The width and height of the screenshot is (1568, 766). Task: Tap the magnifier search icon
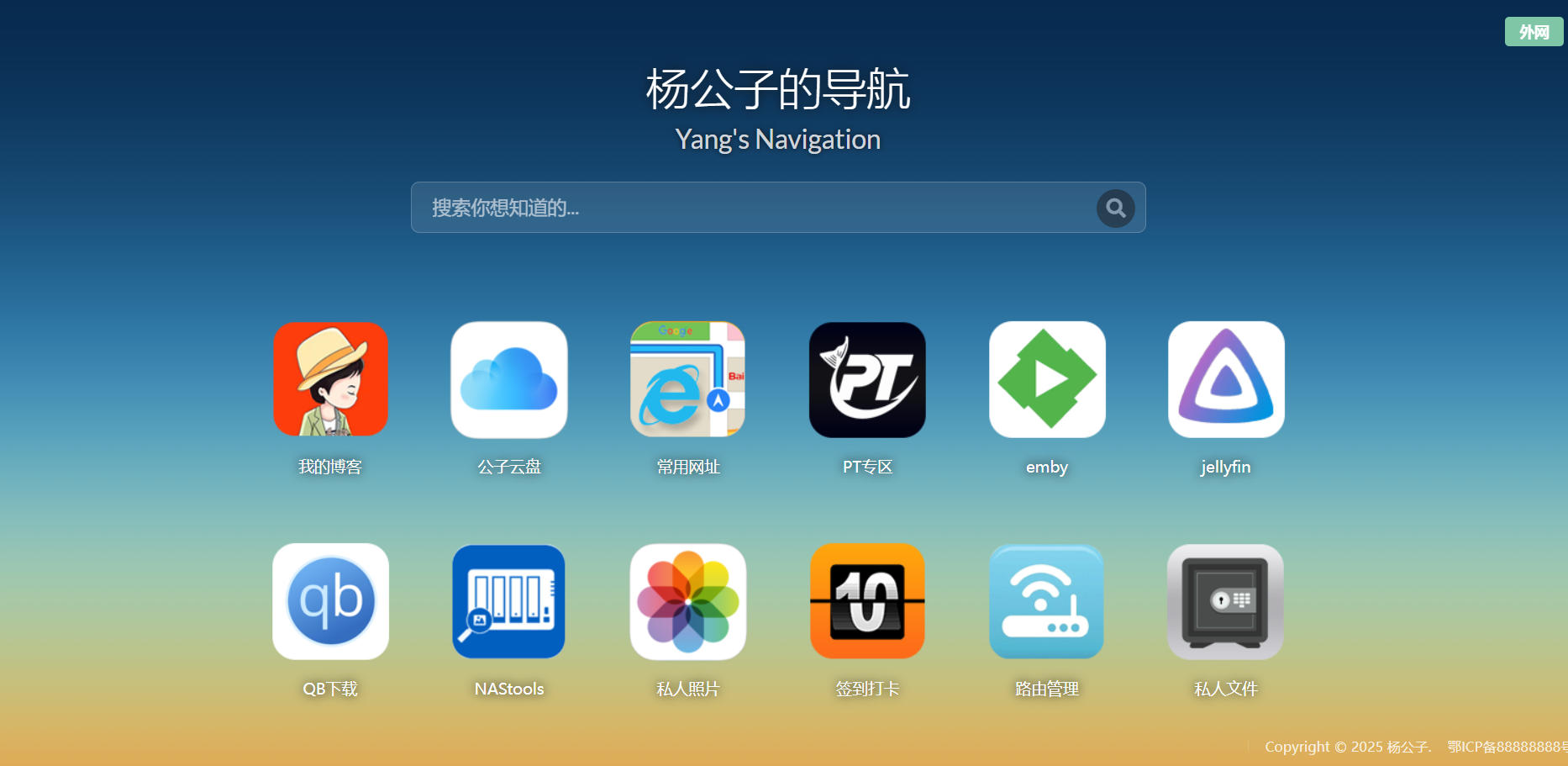(x=1115, y=208)
